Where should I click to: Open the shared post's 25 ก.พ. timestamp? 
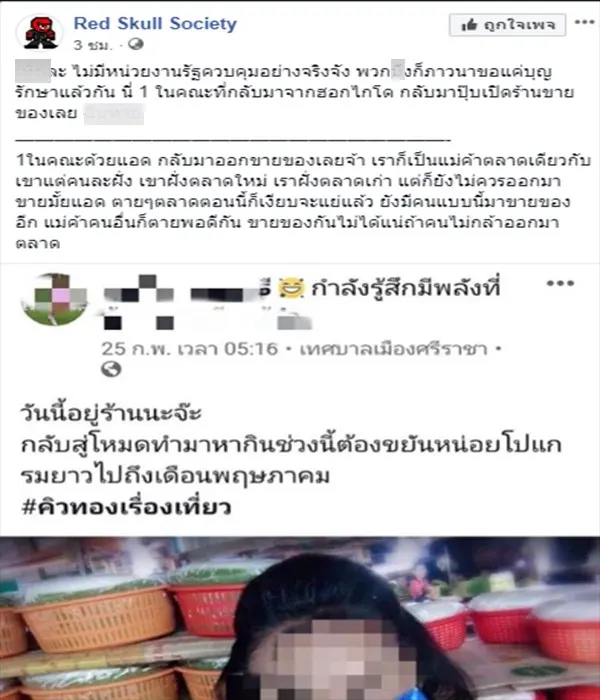pos(183,348)
